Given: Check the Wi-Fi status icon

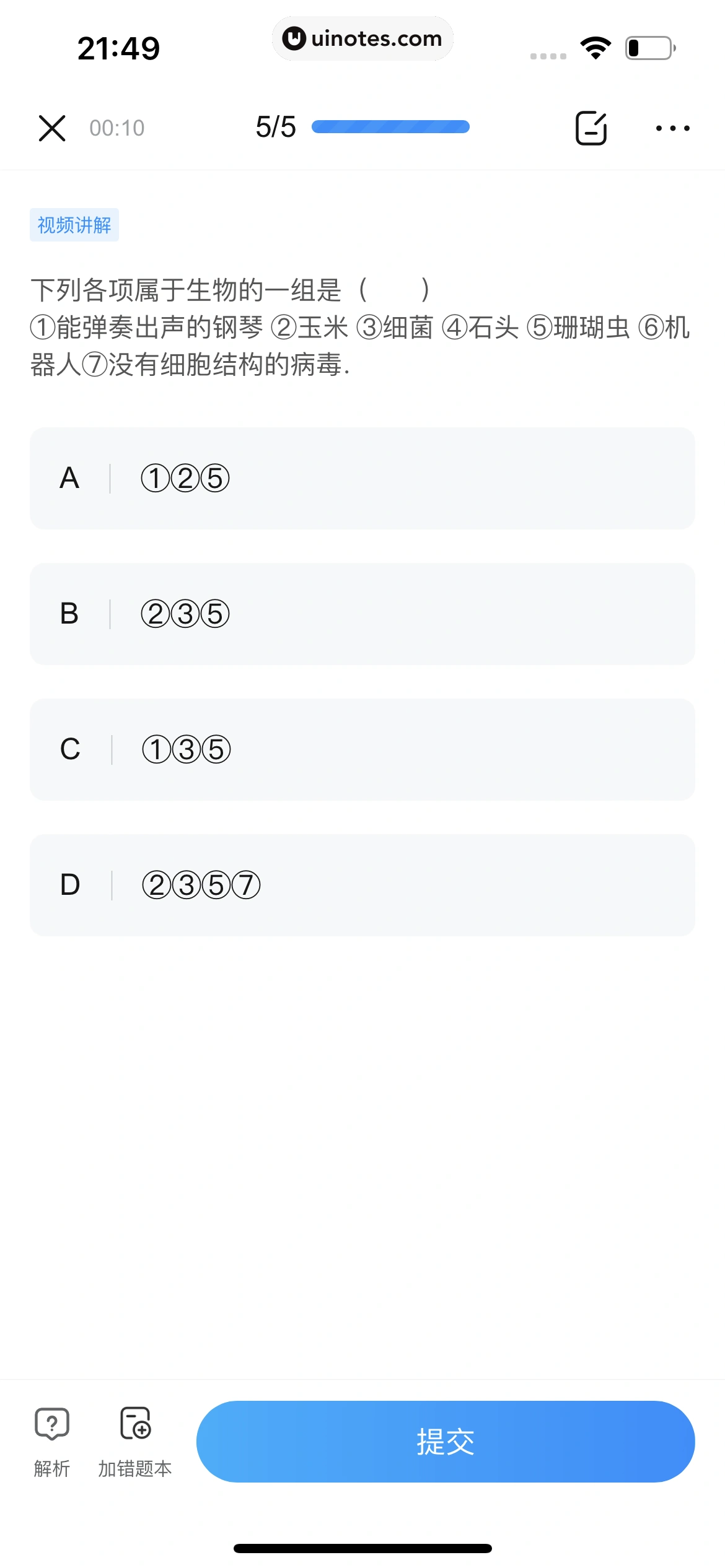Looking at the screenshot, I should 594,46.
